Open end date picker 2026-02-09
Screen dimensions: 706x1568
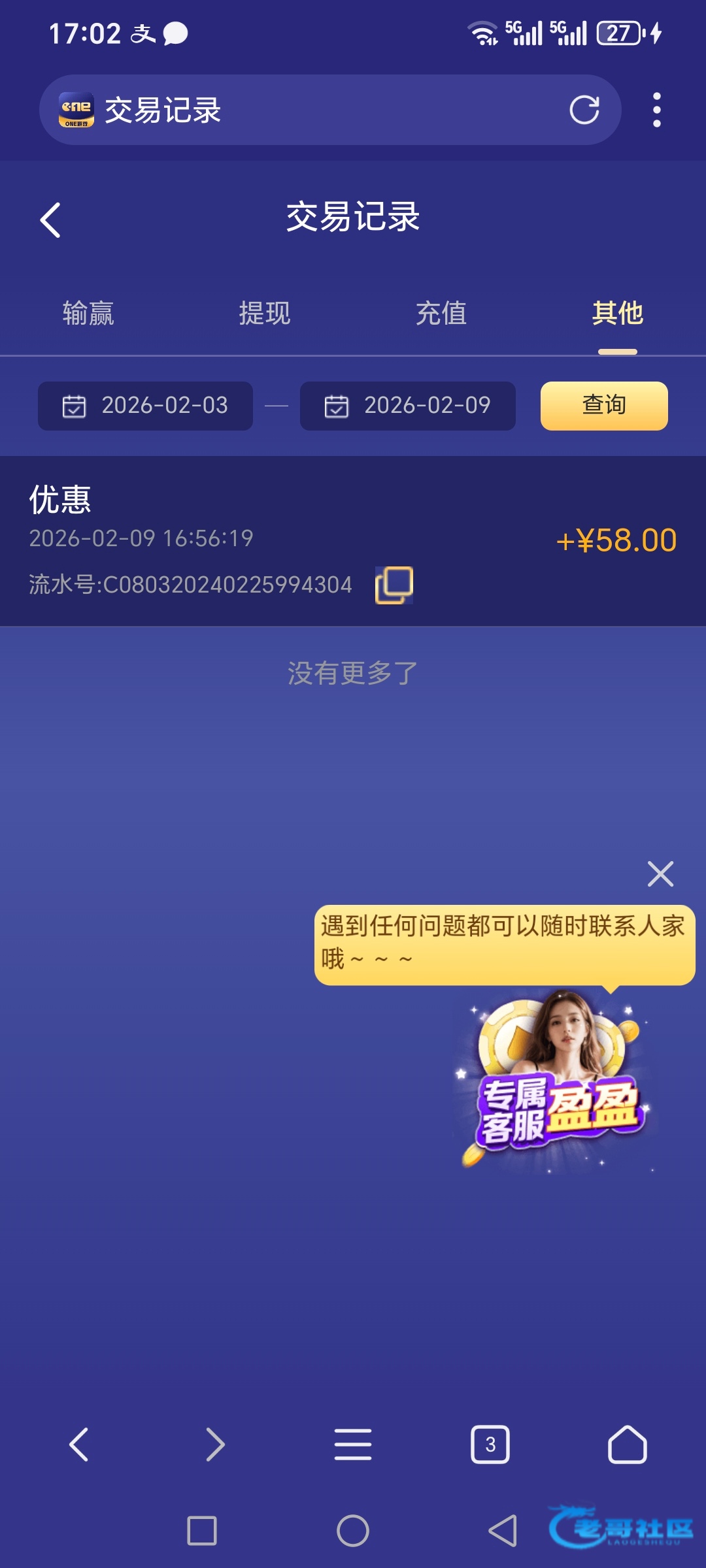point(407,406)
